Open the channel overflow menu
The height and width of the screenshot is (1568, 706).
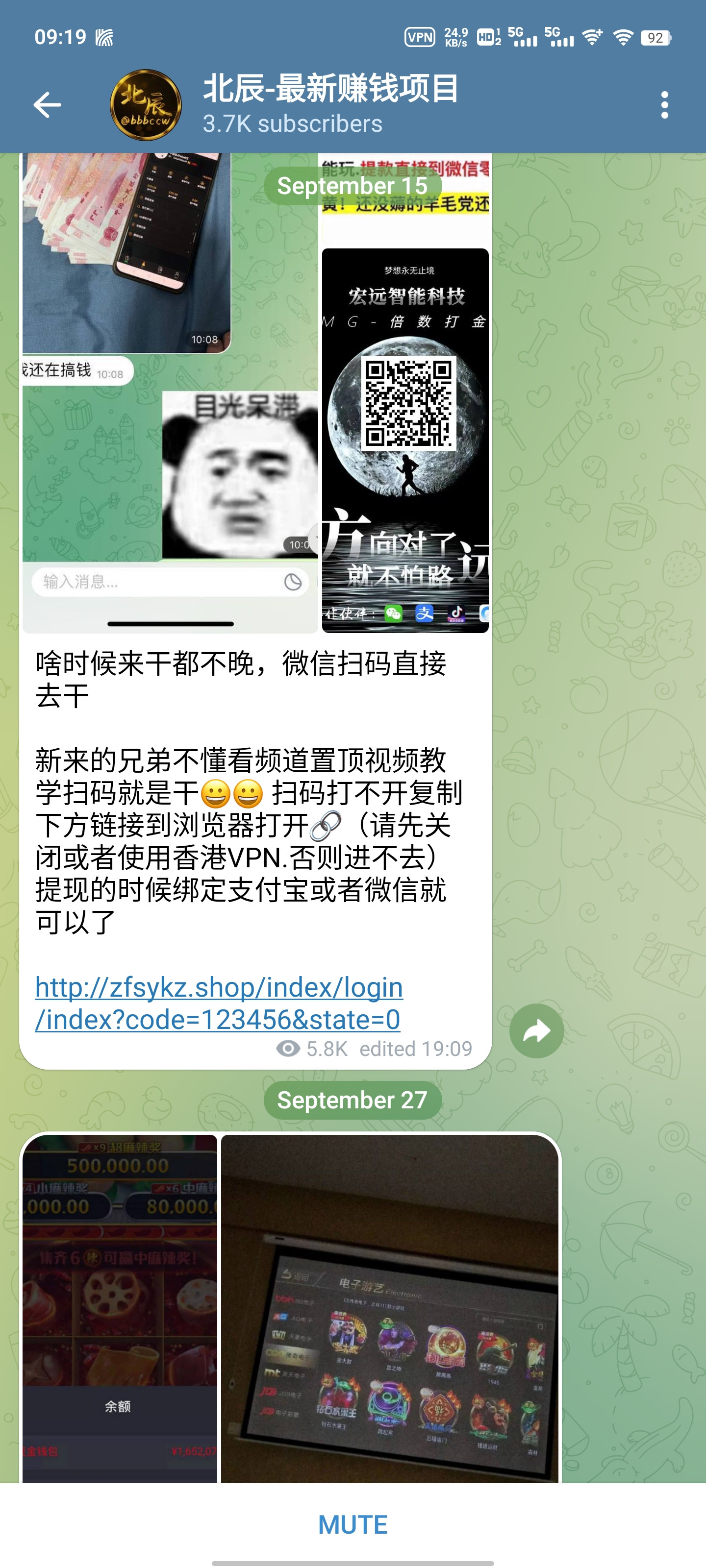[664, 105]
